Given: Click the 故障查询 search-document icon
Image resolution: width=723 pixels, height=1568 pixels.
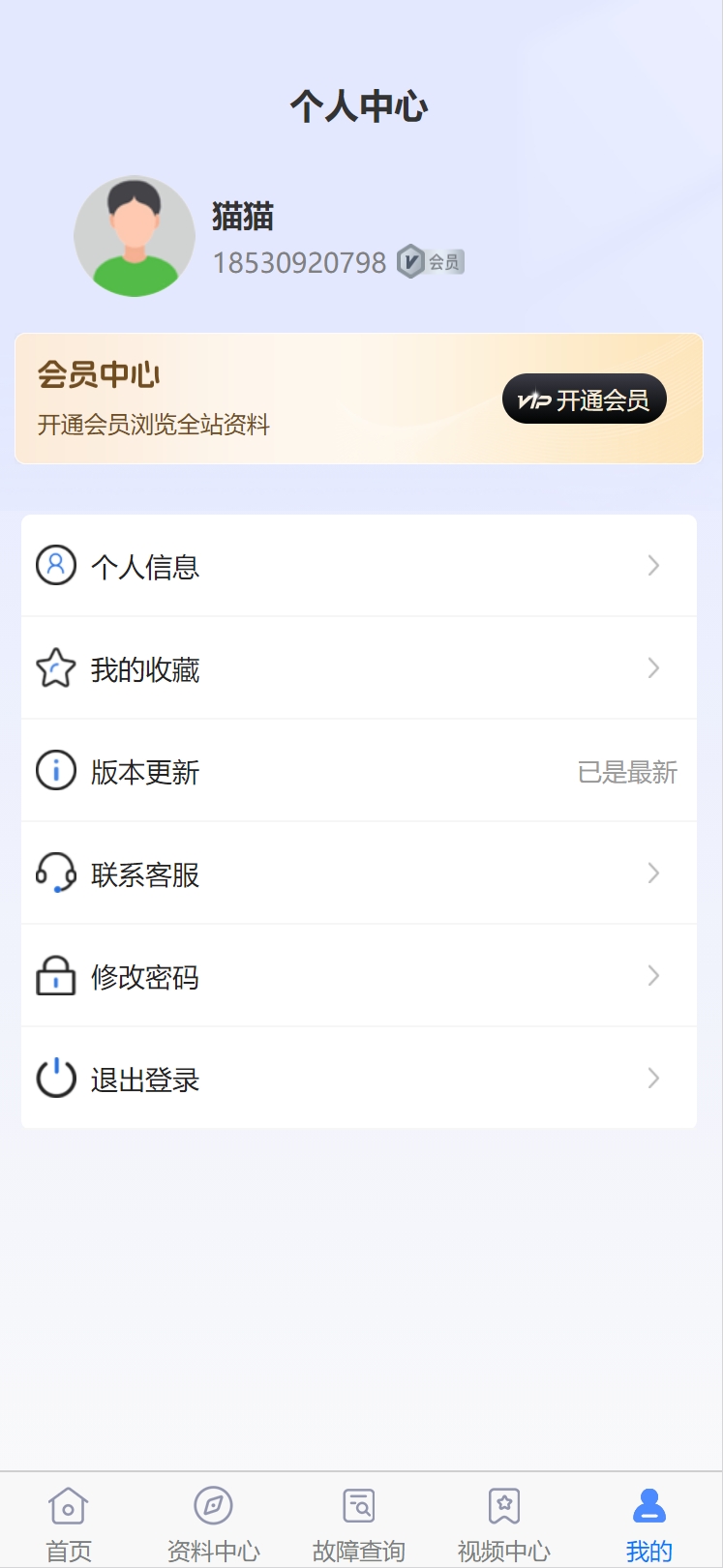Looking at the screenshot, I should [357, 1506].
